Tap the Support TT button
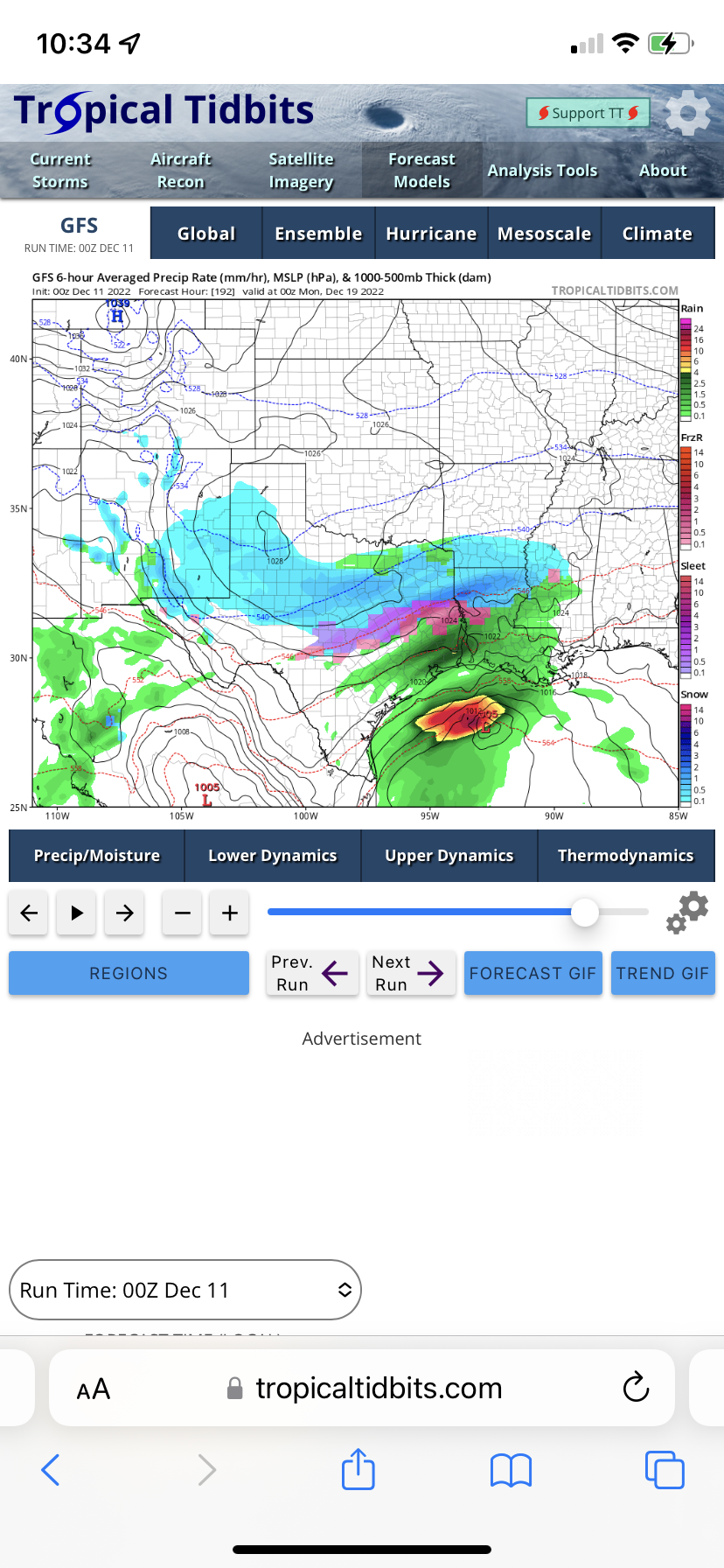724x1568 pixels. (588, 113)
